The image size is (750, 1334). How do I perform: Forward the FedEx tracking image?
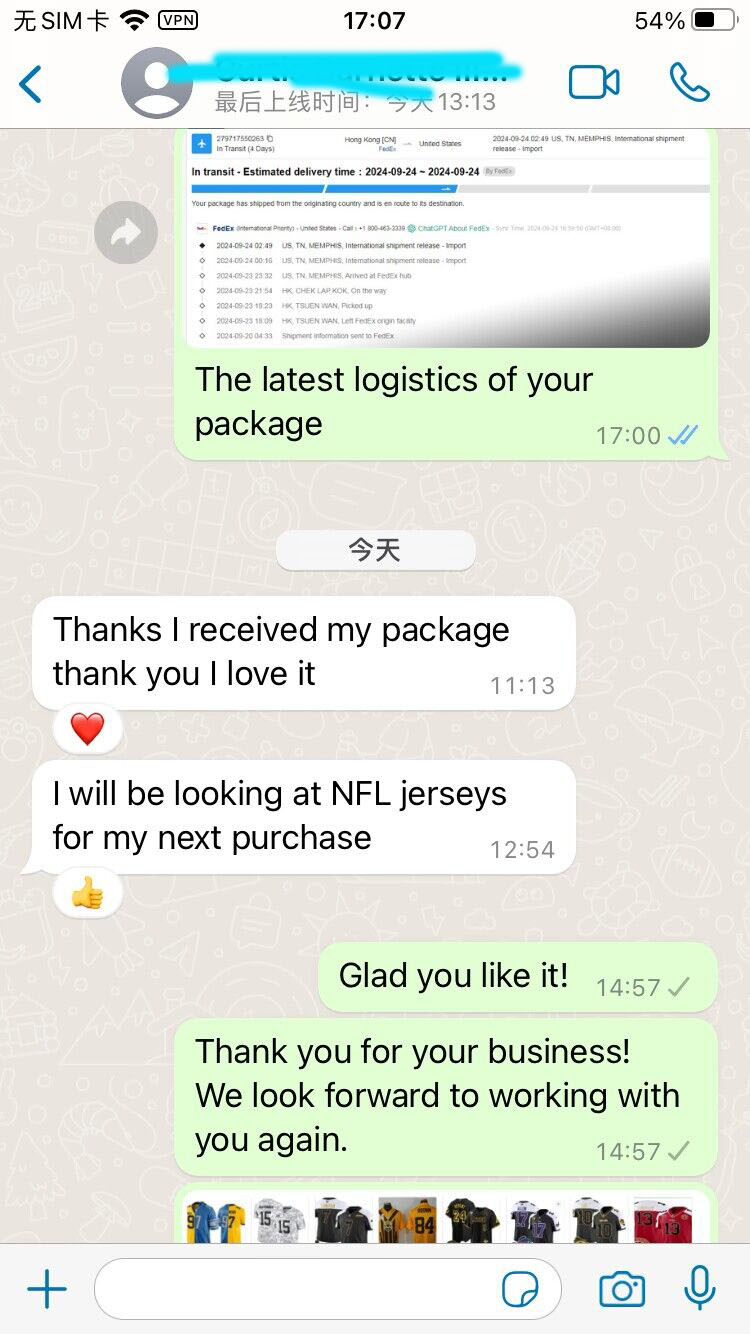126,233
